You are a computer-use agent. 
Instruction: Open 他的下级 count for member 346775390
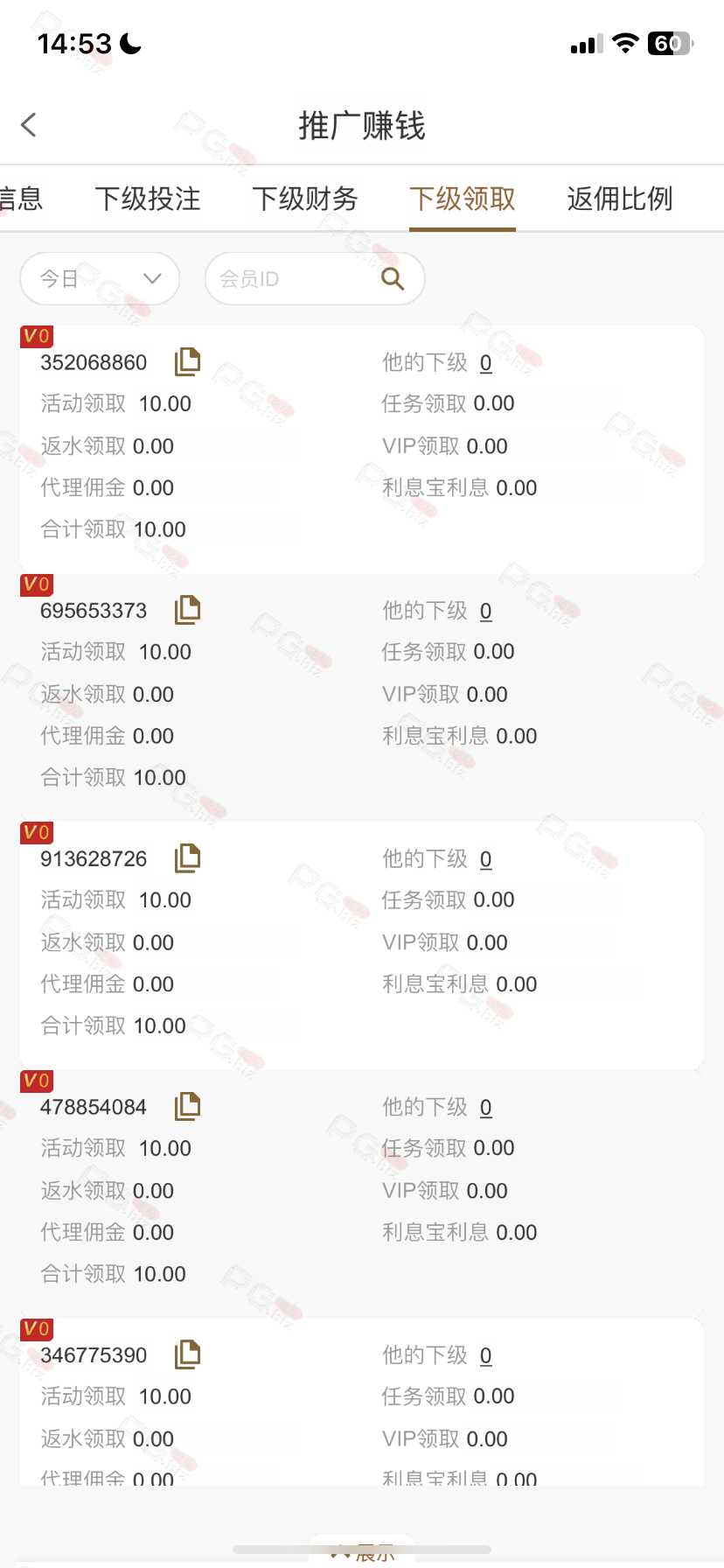click(x=486, y=1357)
